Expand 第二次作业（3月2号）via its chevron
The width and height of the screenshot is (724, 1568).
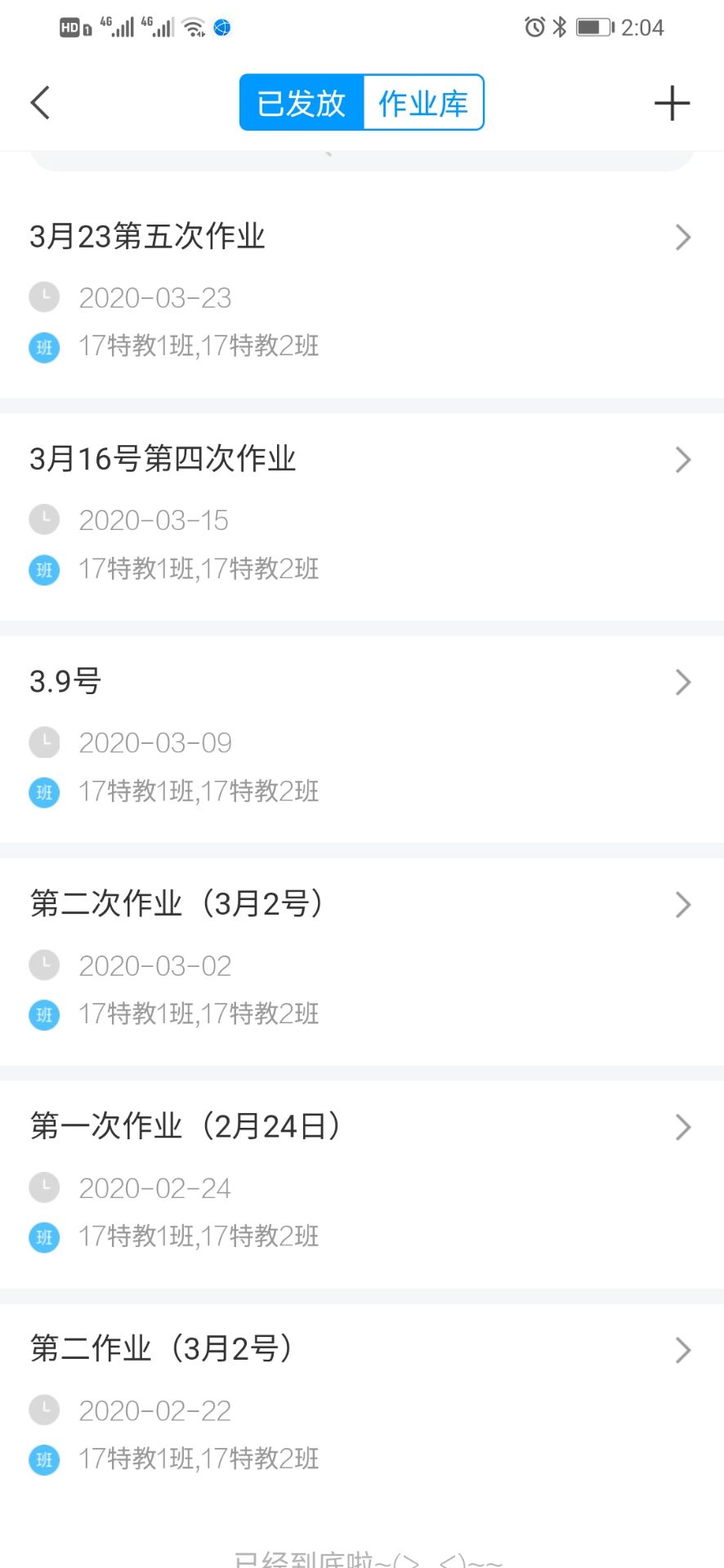[x=683, y=904]
